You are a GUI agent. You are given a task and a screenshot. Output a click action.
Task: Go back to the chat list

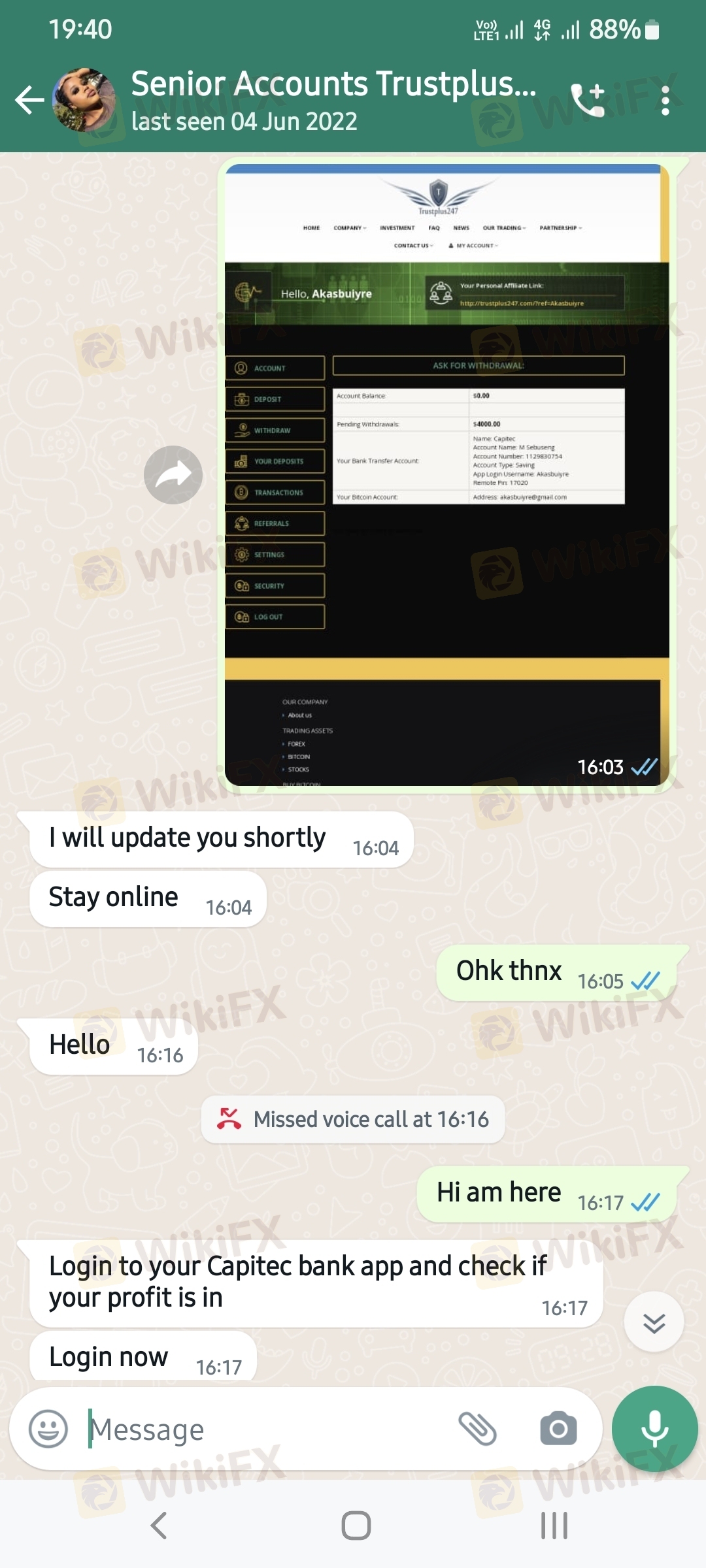click(x=29, y=100)
